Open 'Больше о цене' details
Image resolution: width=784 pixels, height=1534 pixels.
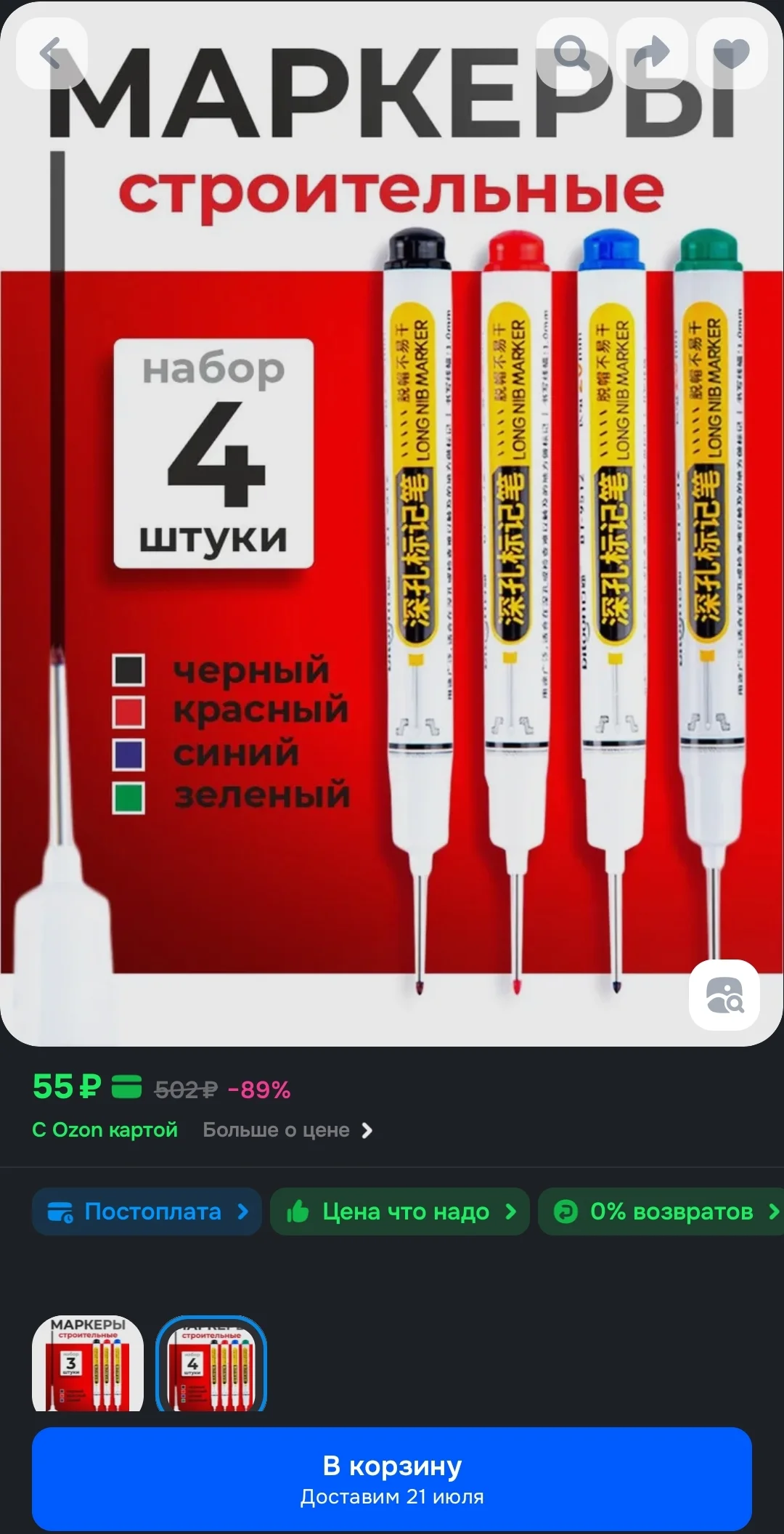[x=287, y=1130]
